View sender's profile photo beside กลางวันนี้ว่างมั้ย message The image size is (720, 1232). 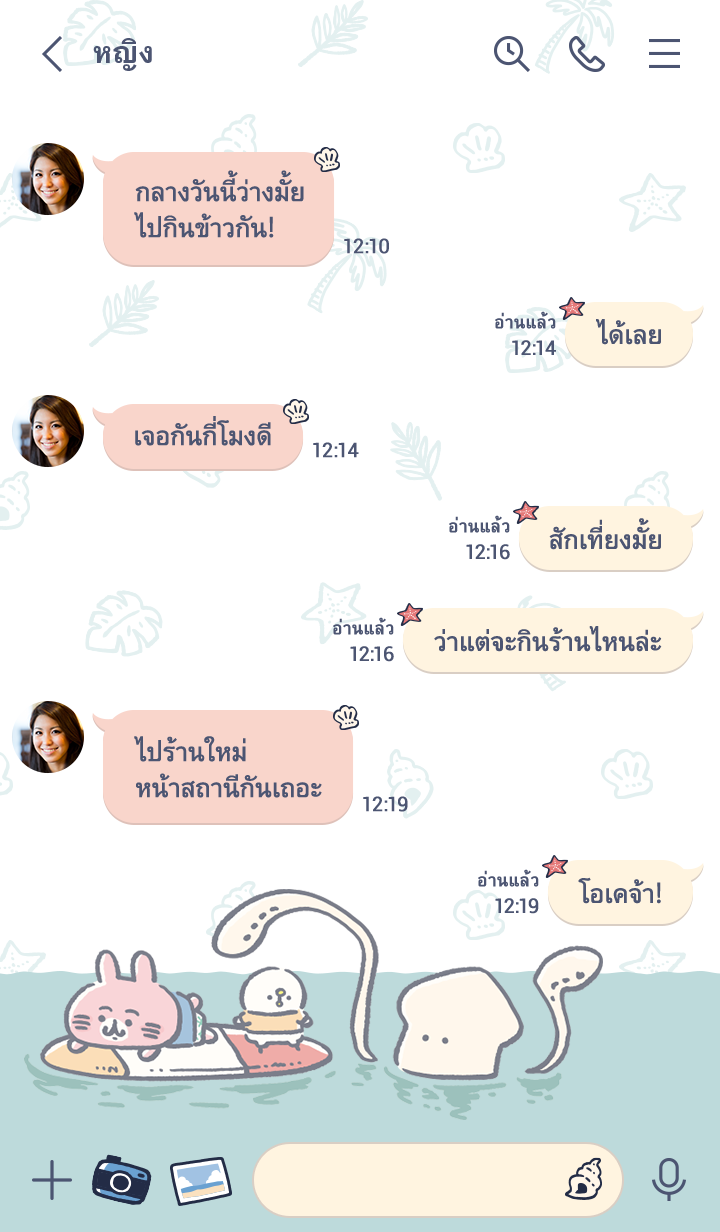[x=50, y=180]
